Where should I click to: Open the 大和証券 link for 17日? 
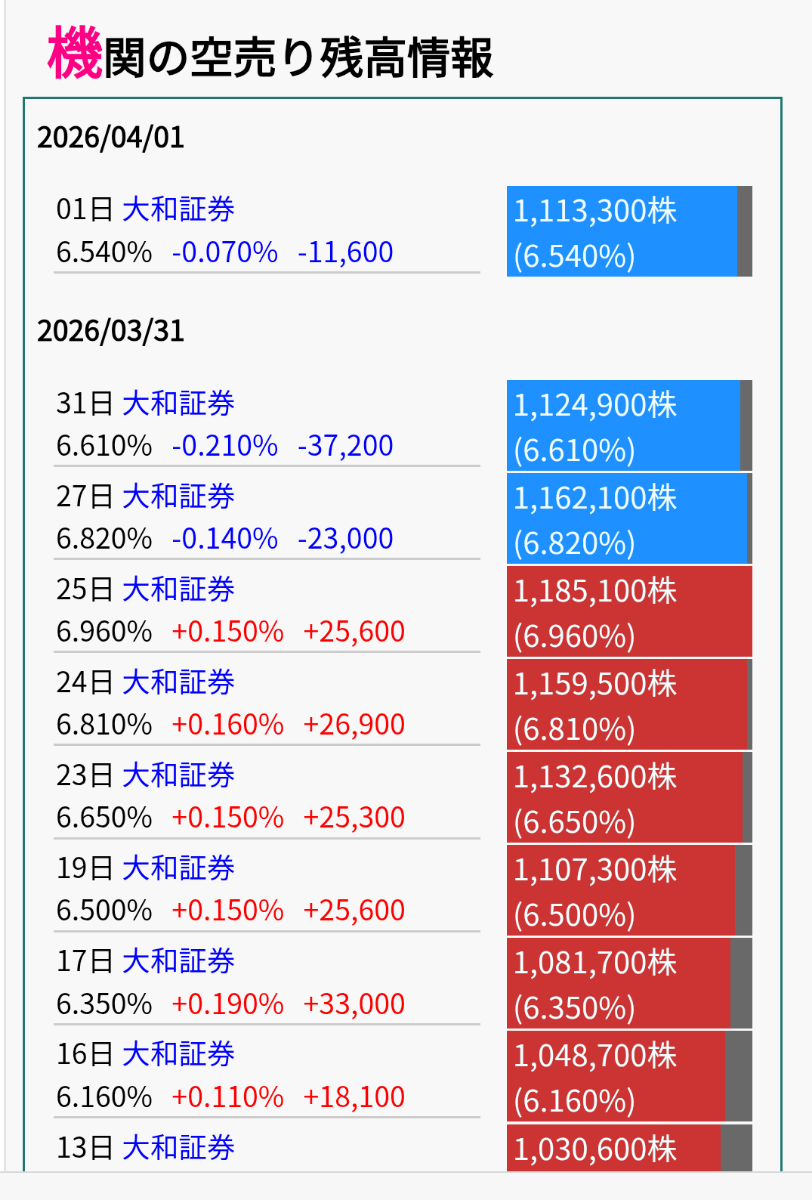(178, 962)
